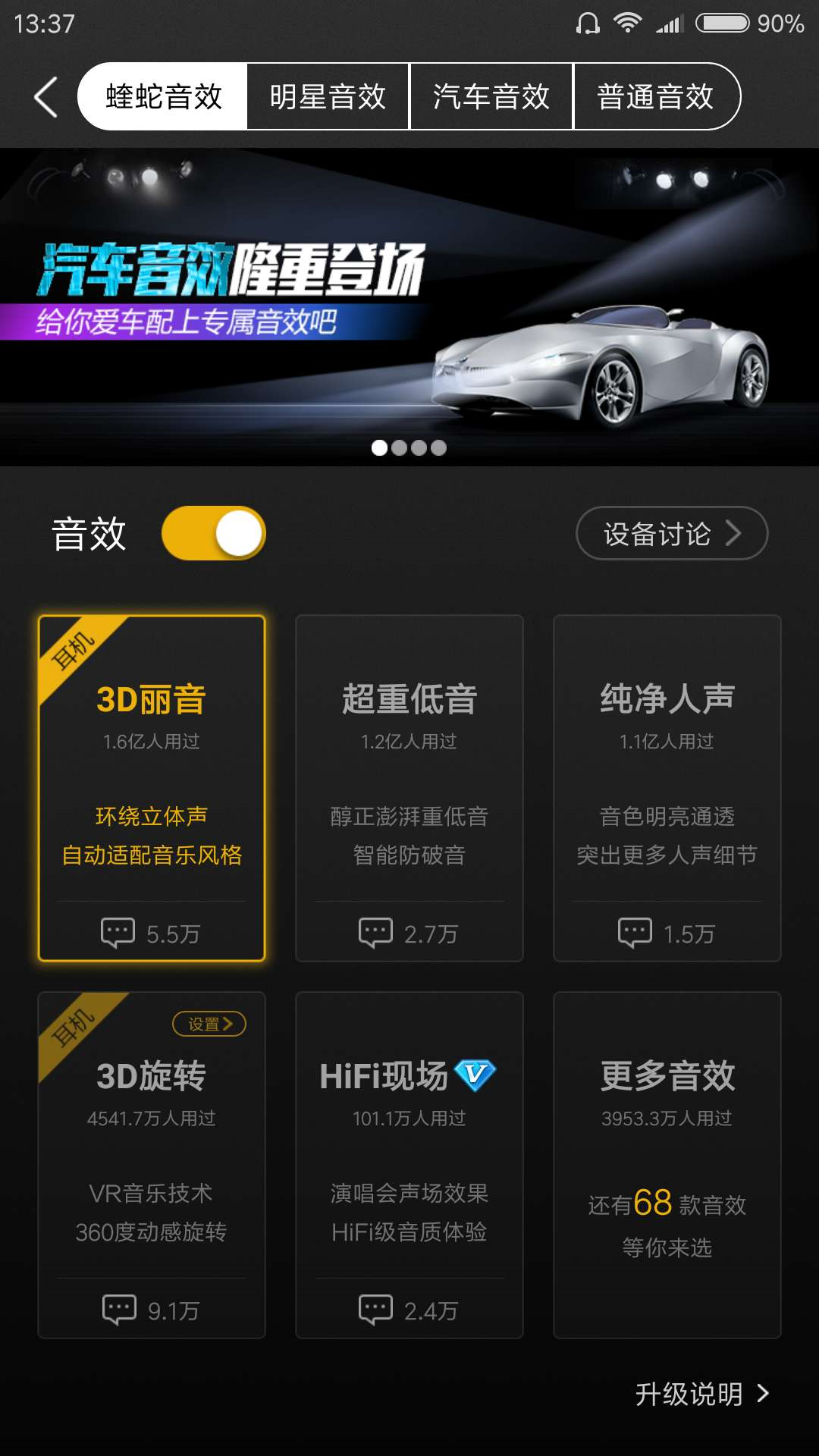Select the 蝰蛇音效 tab
This screenshot has height=1456, width=819.
[164, 97]
